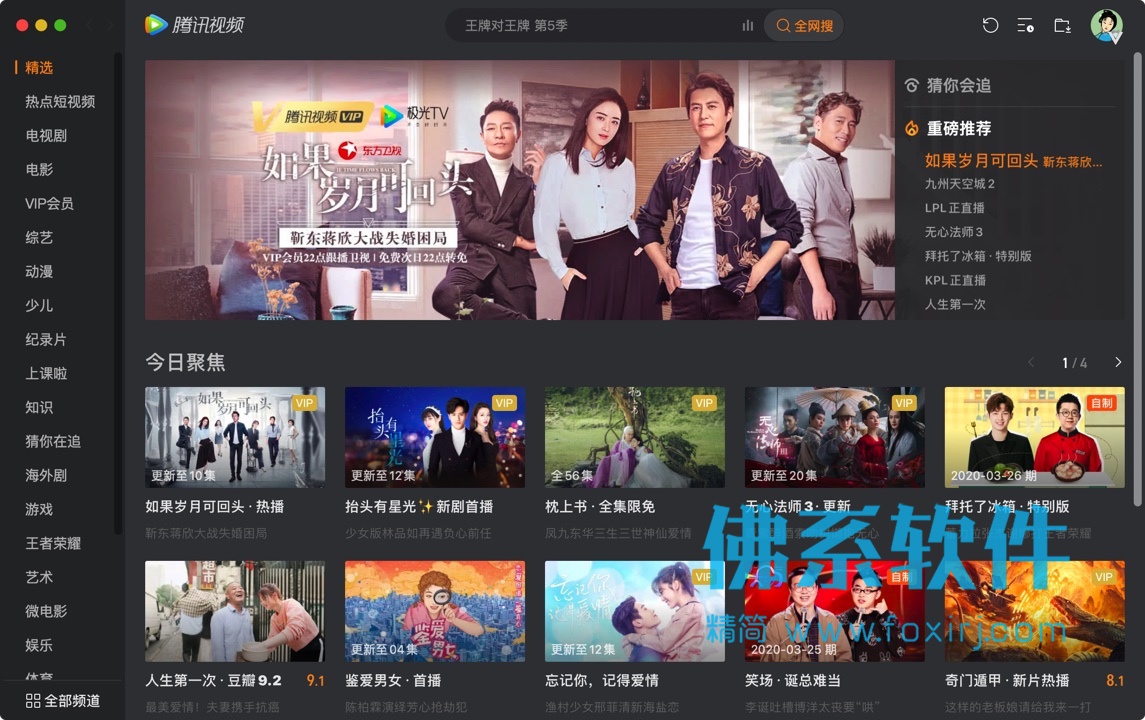Viewport: 1145px width, 720px height.
Task: Select 九州天空城2 in 重磅推荐 list
Action: 959,184
